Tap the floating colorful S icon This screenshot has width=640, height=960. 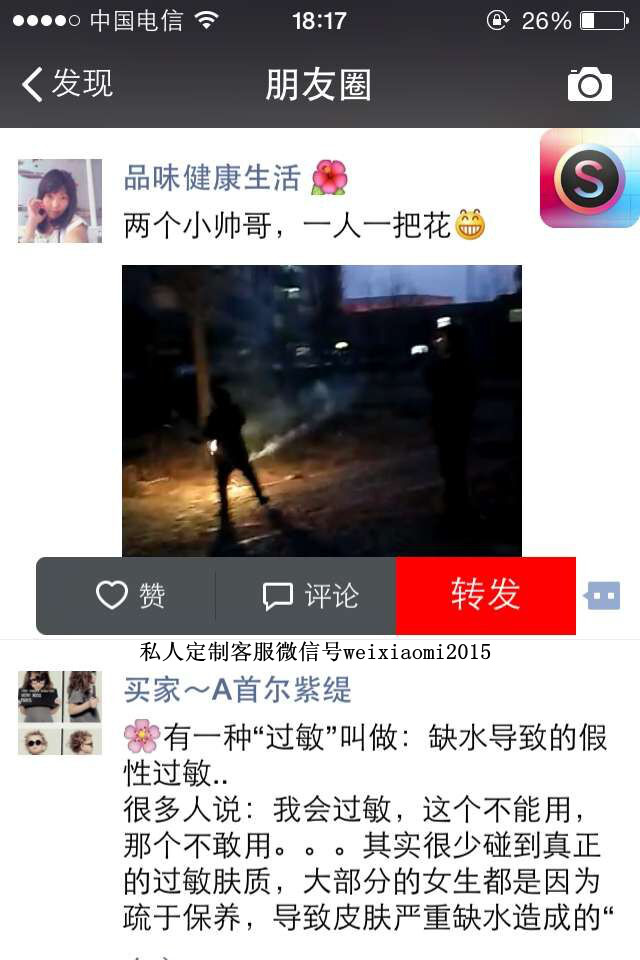click(x=589, y=179)
